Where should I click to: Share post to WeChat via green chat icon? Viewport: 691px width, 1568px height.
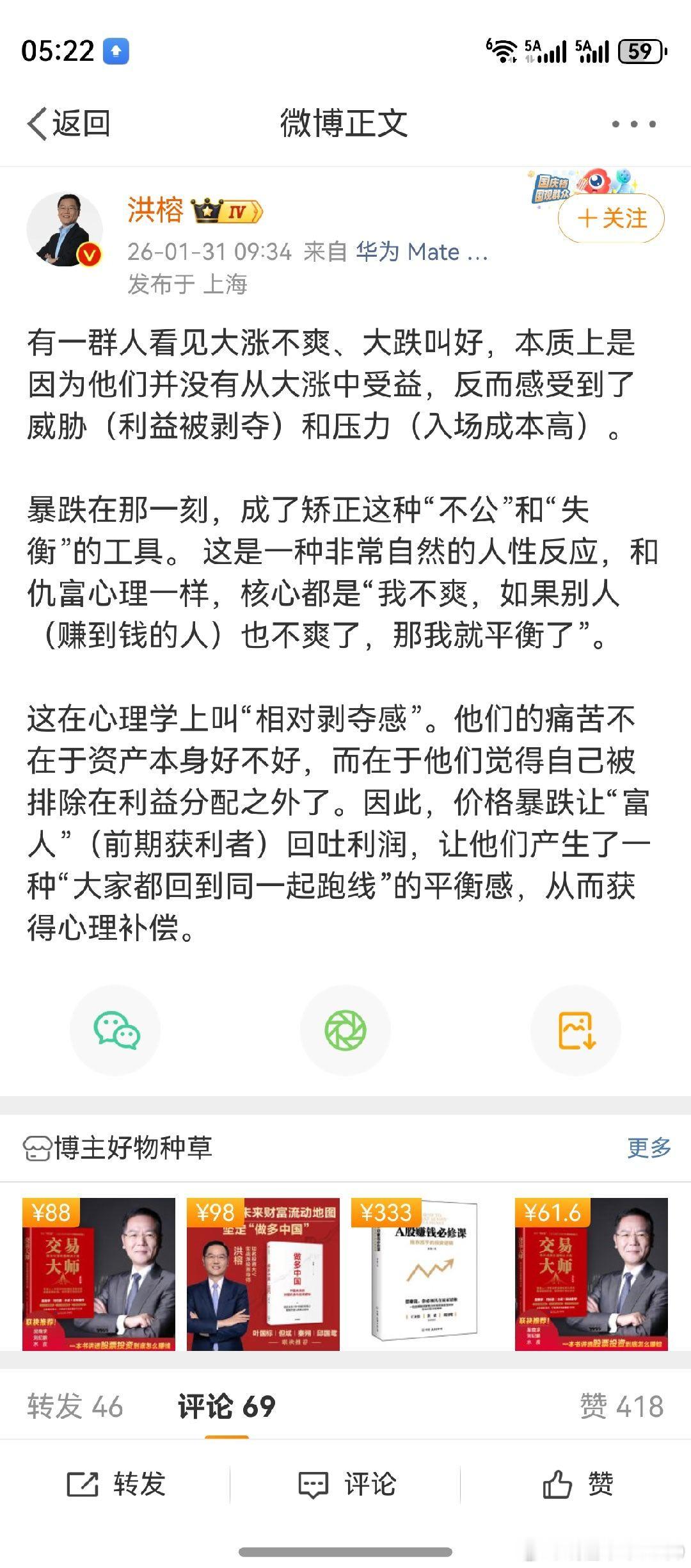pyautogui.click(x=118, y=1028)
